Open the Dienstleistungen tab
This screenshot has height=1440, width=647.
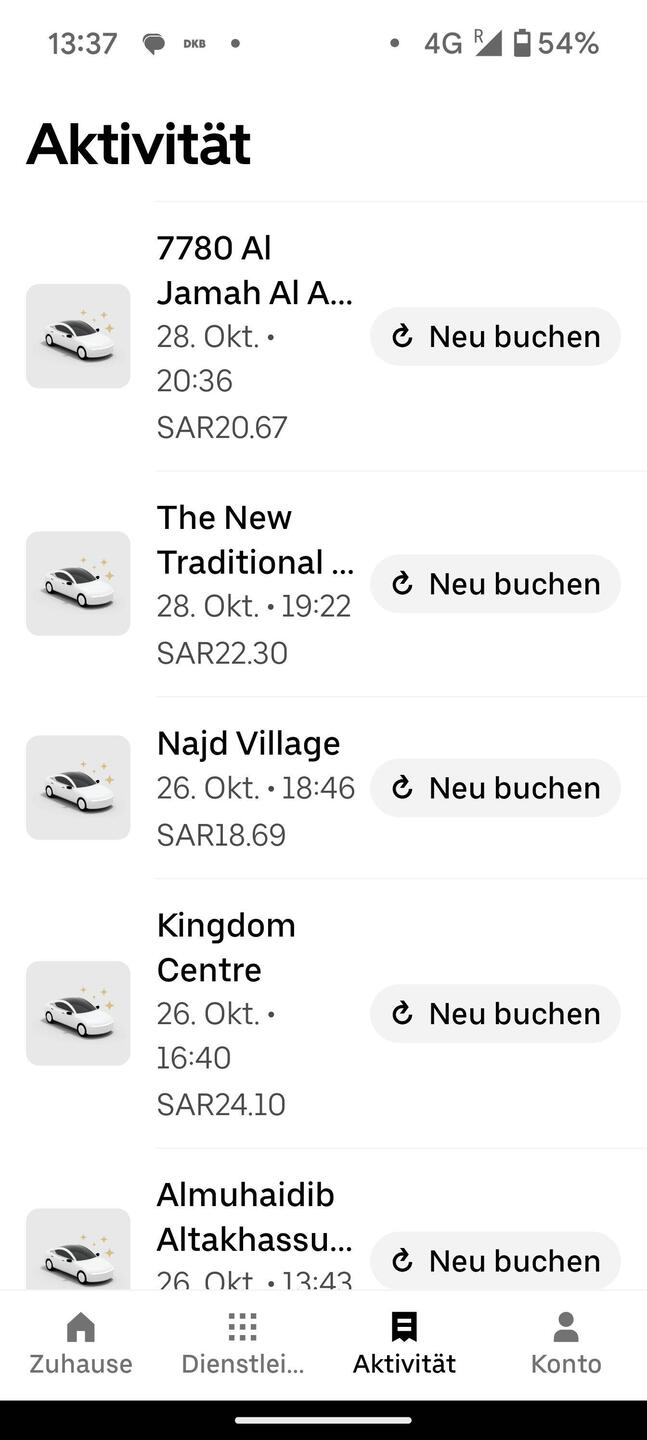(243, 1344)
